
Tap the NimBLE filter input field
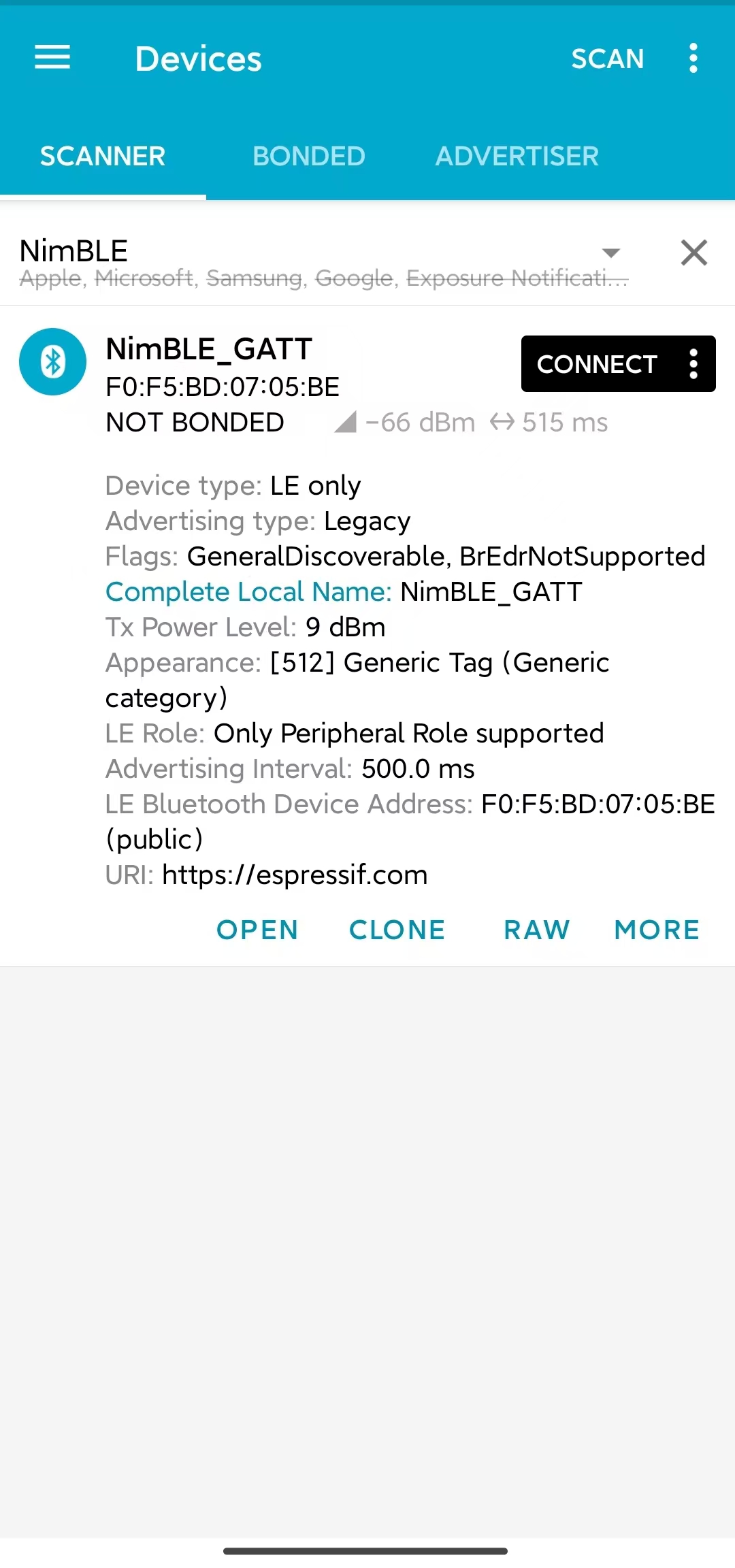[73, 250]
